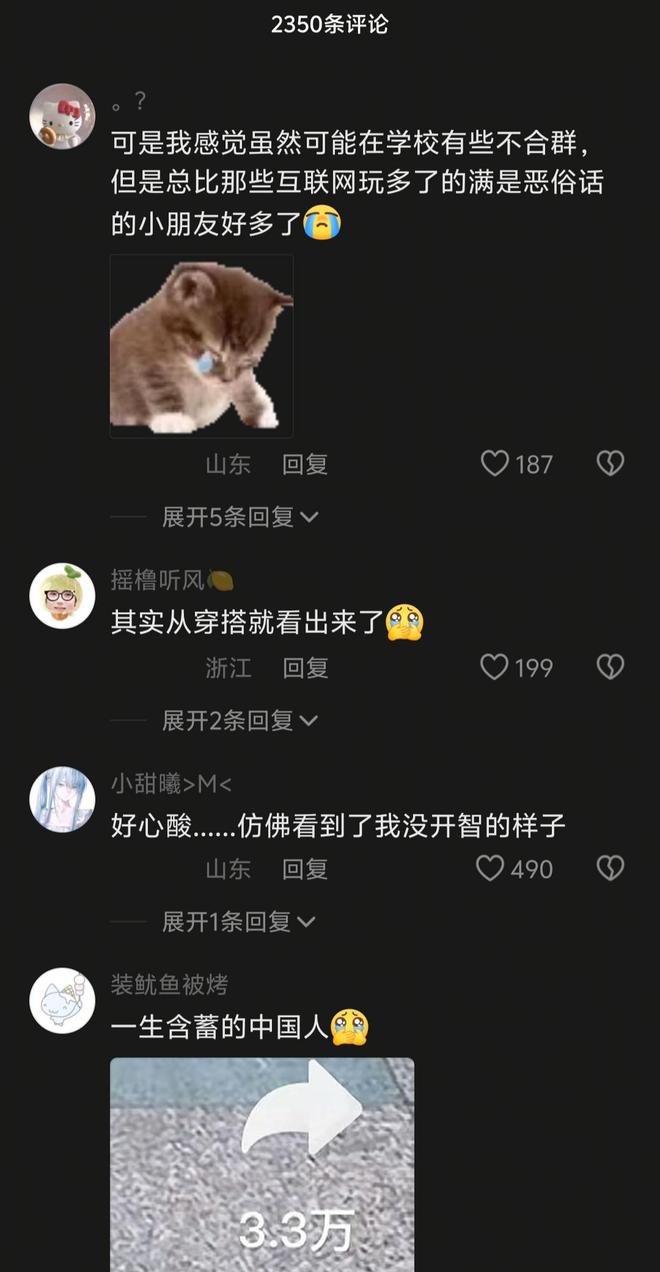Image resolution: width=660 pixels, height=1272 pixels.
Task: Like the comment from 山东 with 187 likes
Action: pyautogui.click(x=496, y=464)
